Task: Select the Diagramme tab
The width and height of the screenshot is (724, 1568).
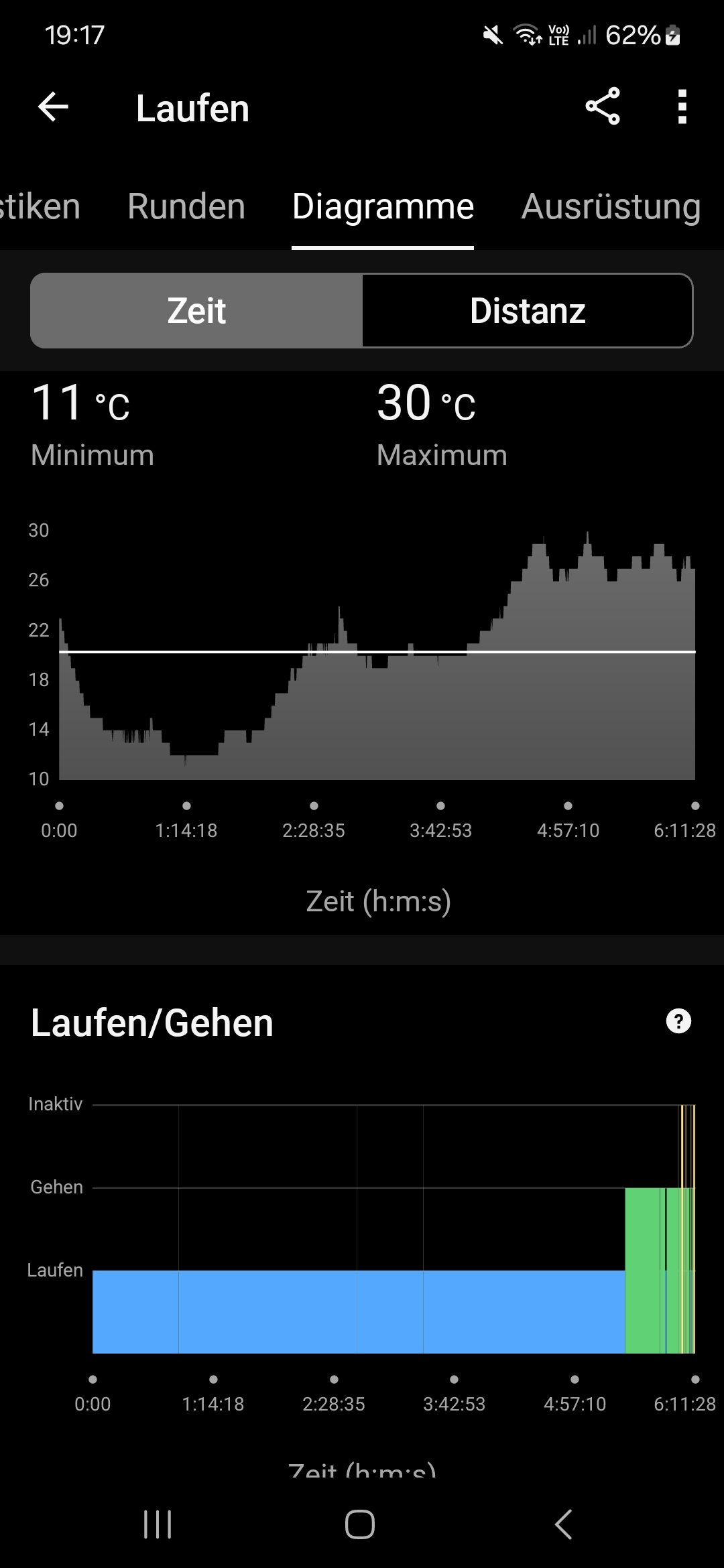Action: (x=383, y=206)
